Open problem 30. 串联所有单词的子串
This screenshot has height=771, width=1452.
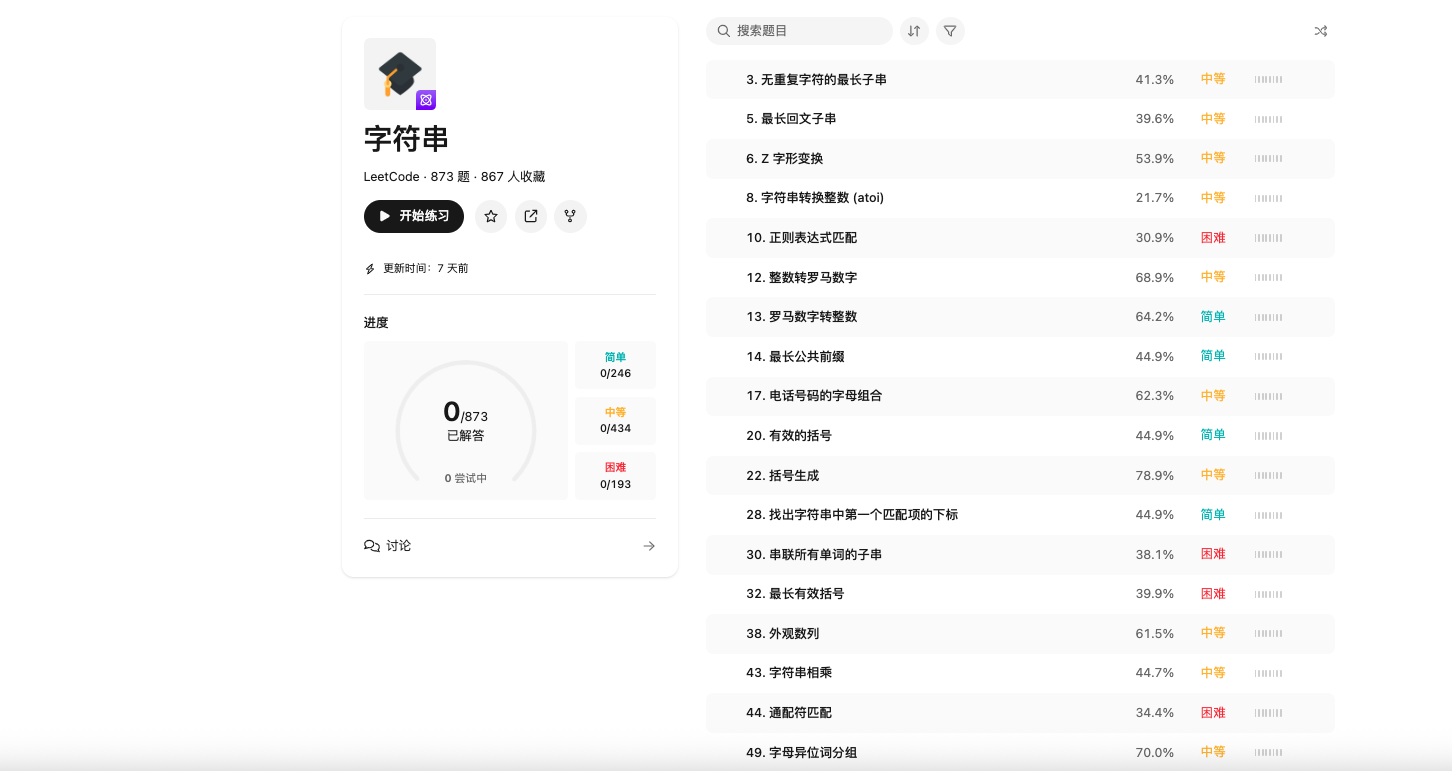click(814, 554)
